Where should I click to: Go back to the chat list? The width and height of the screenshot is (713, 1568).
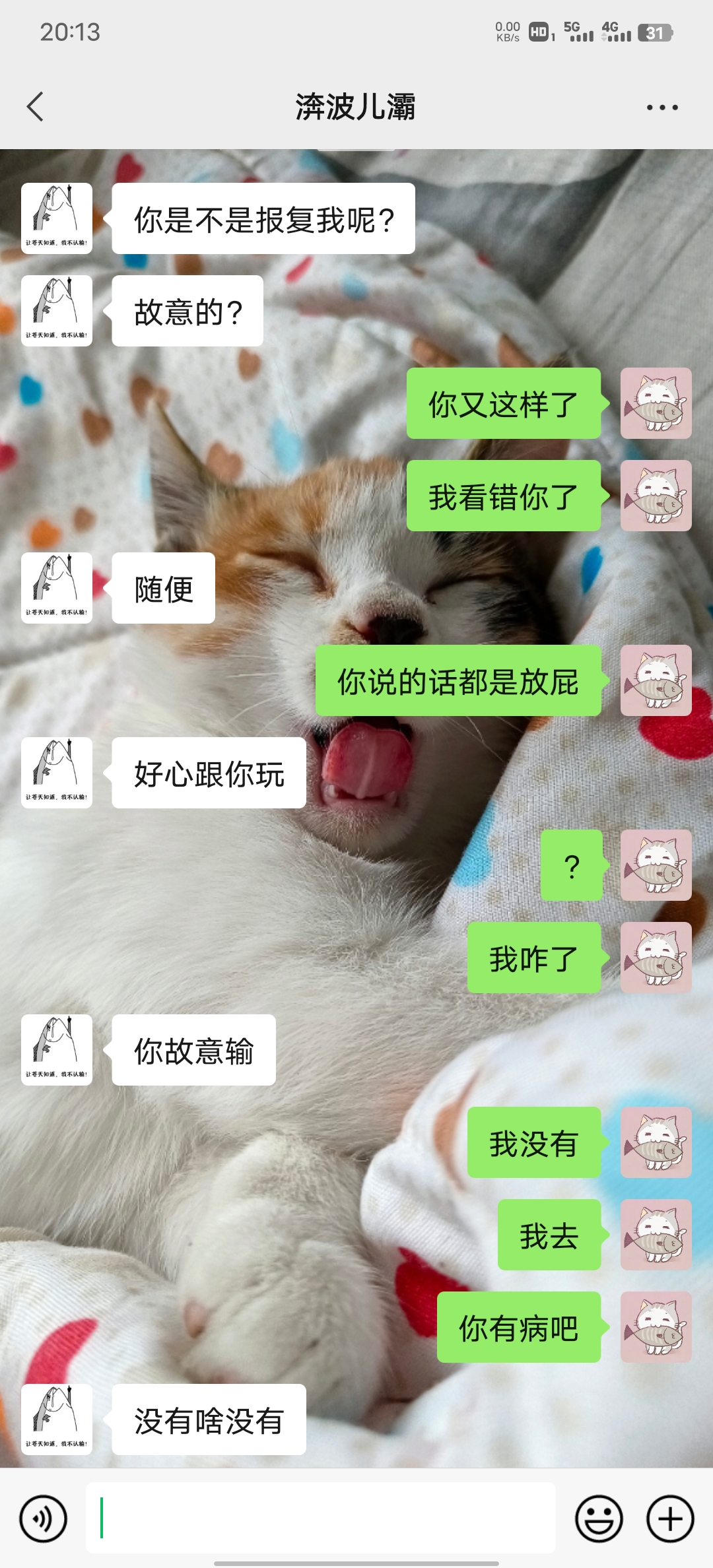click(36, 107)
